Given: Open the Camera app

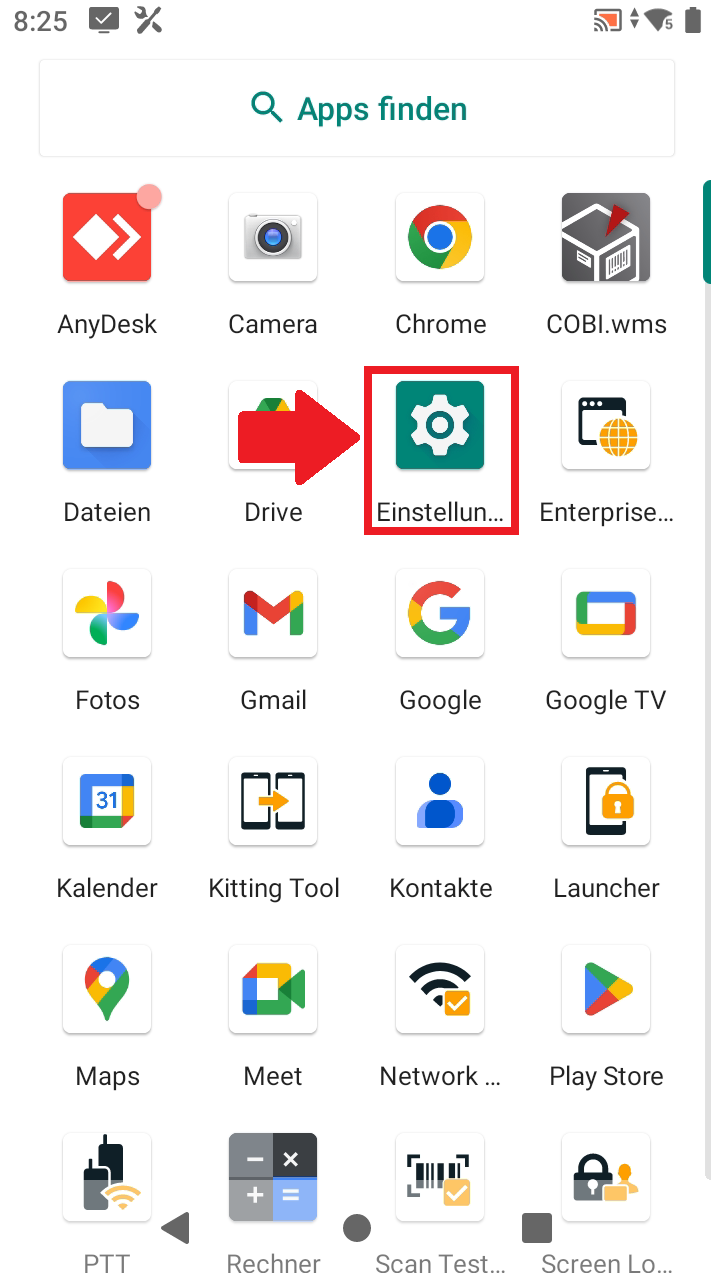Looking at the screenshot, I should [x=273, y=238].
